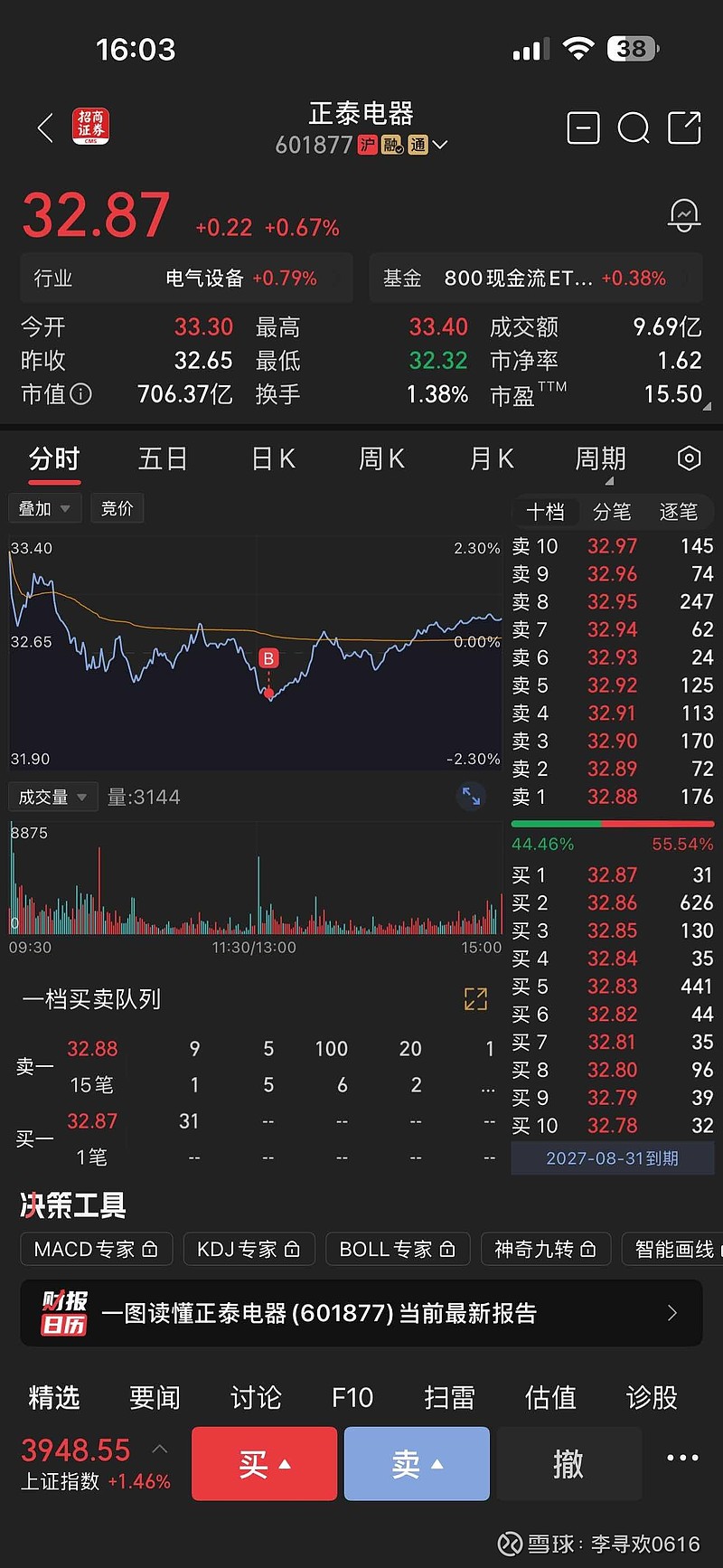Open the MACD专家 decision tool

click(x=96, y=1249)
